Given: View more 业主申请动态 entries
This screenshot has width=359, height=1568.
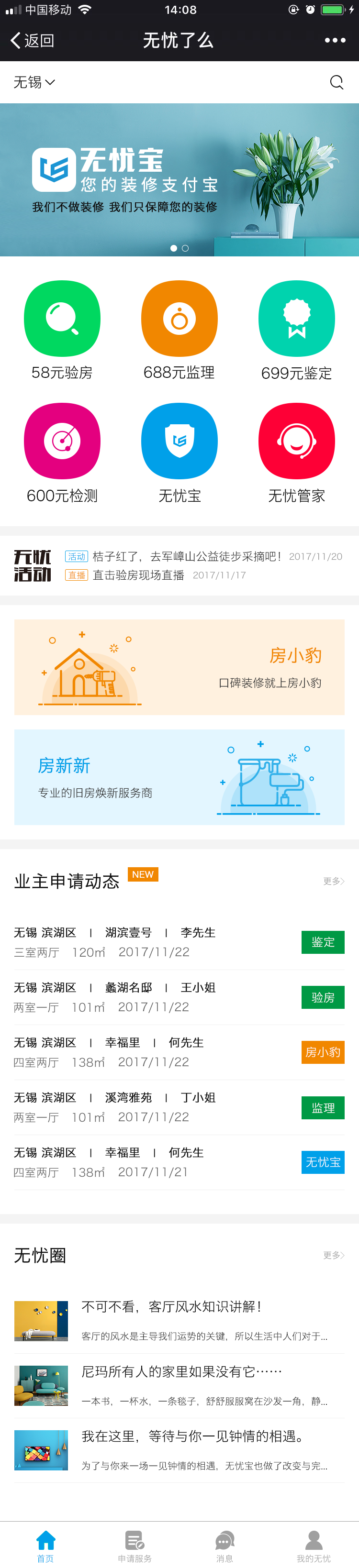Looking at the screenshot, I should [x=334, y=881].
